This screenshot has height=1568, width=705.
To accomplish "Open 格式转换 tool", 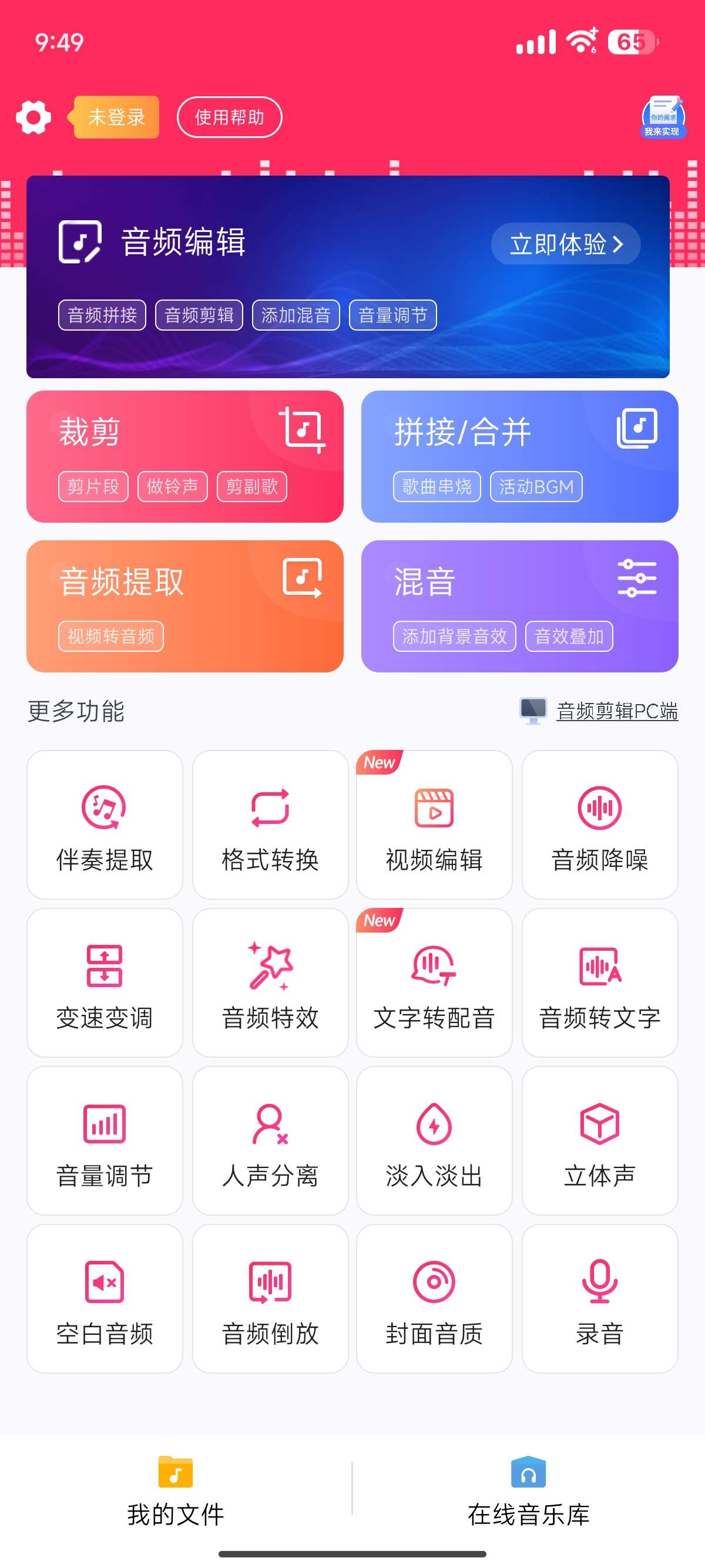I will coord(270,824).
